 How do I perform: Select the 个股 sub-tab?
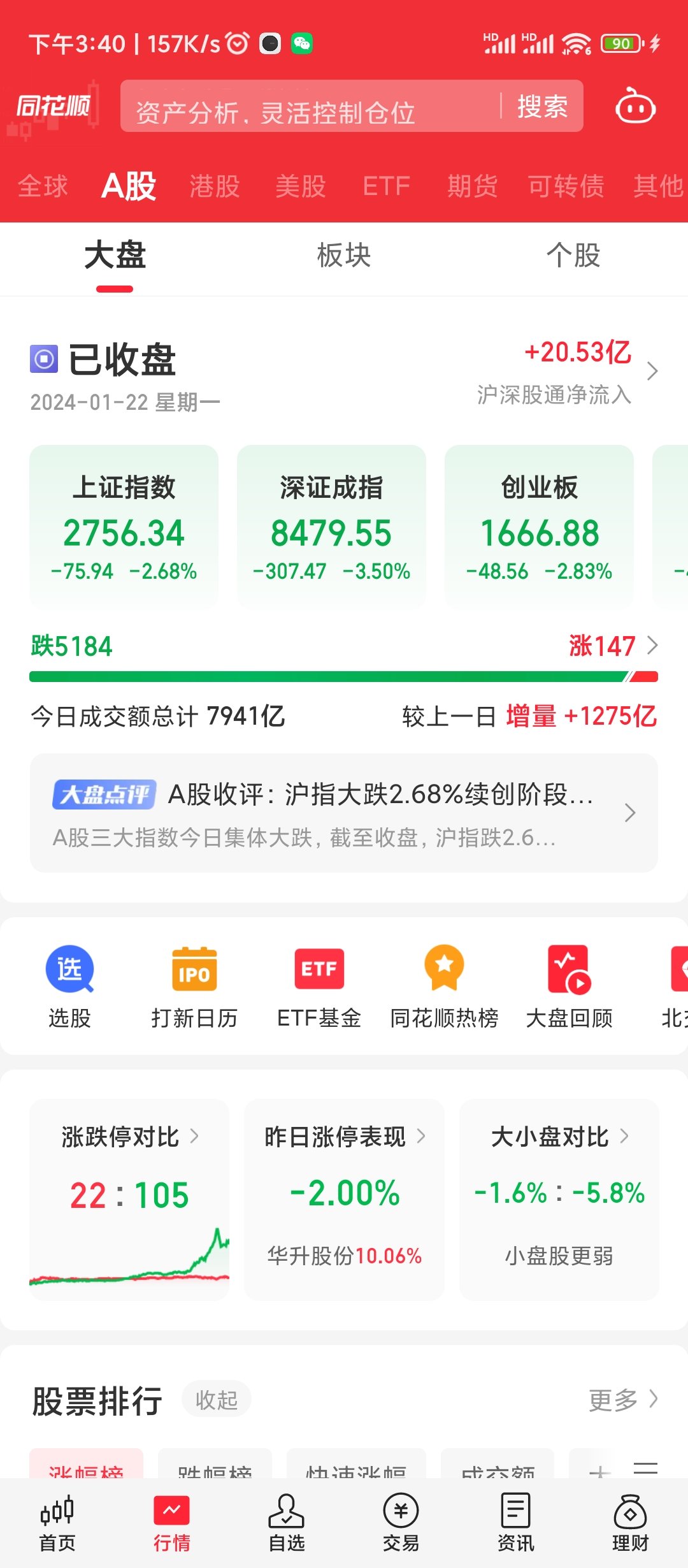click(x=573, y=256)
